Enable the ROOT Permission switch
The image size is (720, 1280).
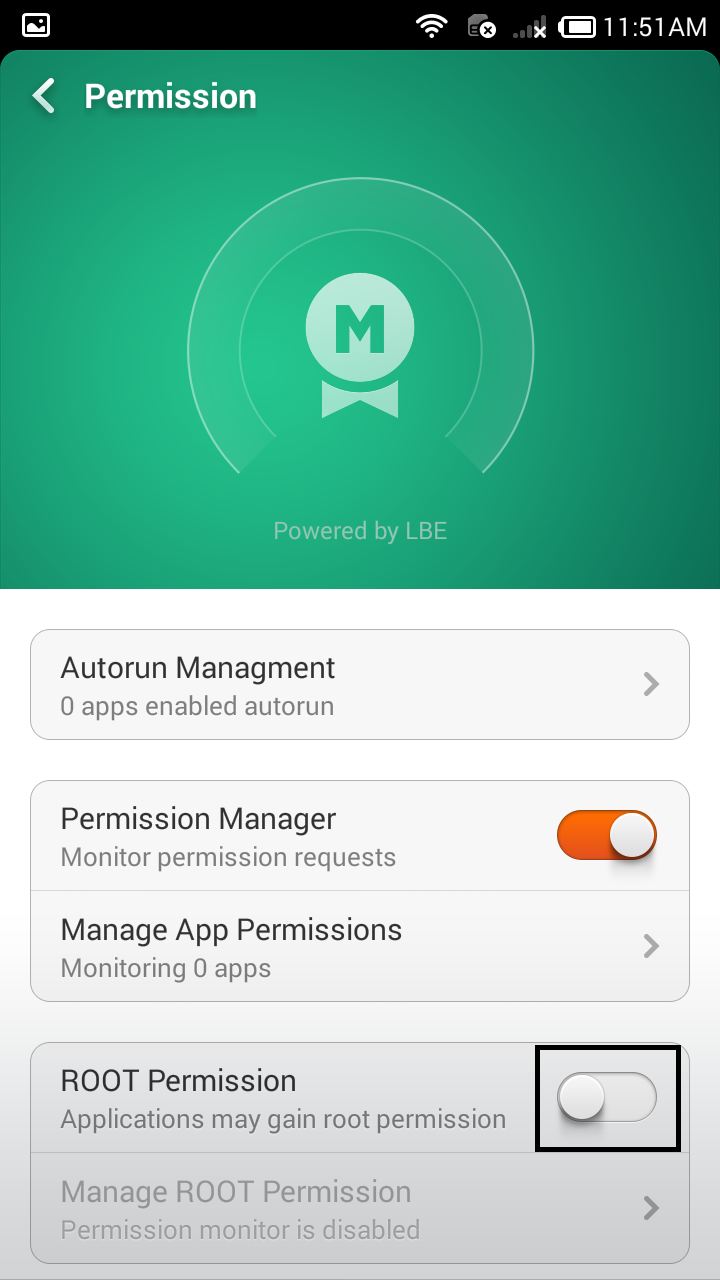point(606,1098)
